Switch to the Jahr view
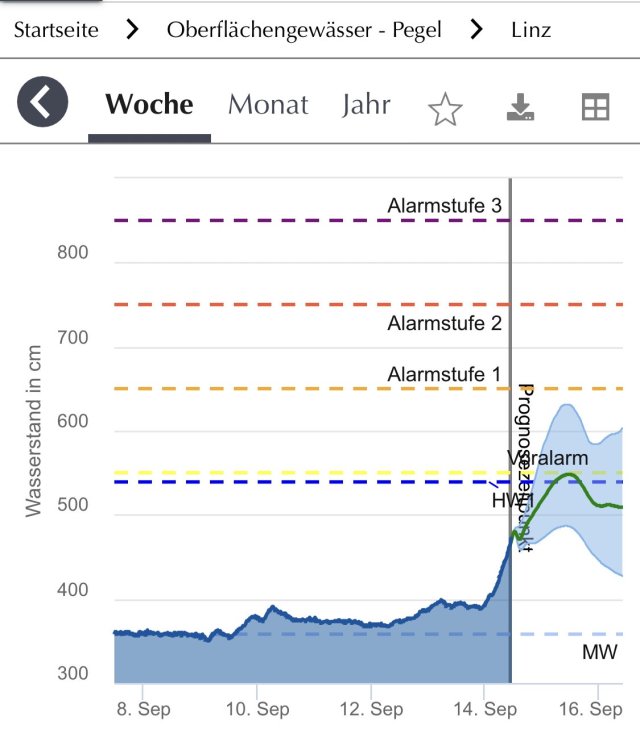The height and width of the screenshot is (750, 640). tap(366, 105)
